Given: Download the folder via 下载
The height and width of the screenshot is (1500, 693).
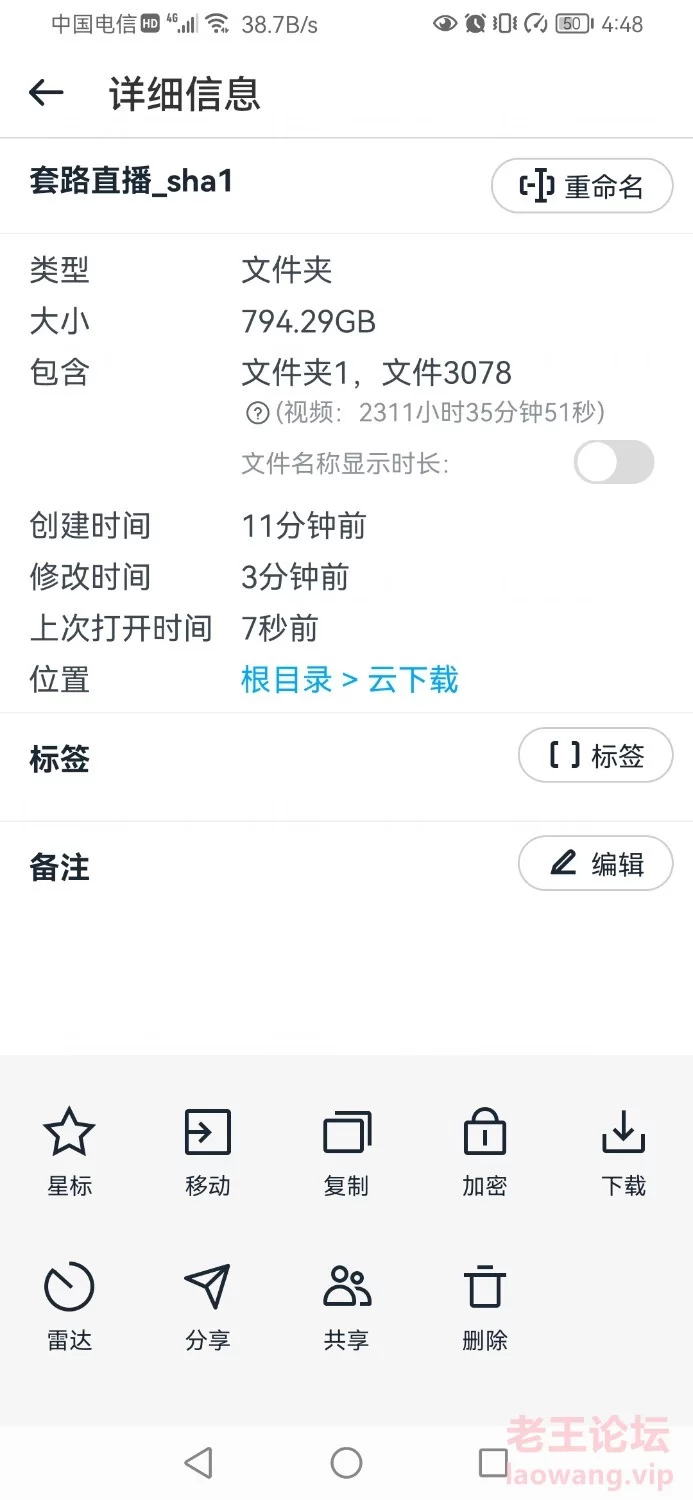Looking at the screenshot, I should pyautogui.click(x=623, y=1152).
